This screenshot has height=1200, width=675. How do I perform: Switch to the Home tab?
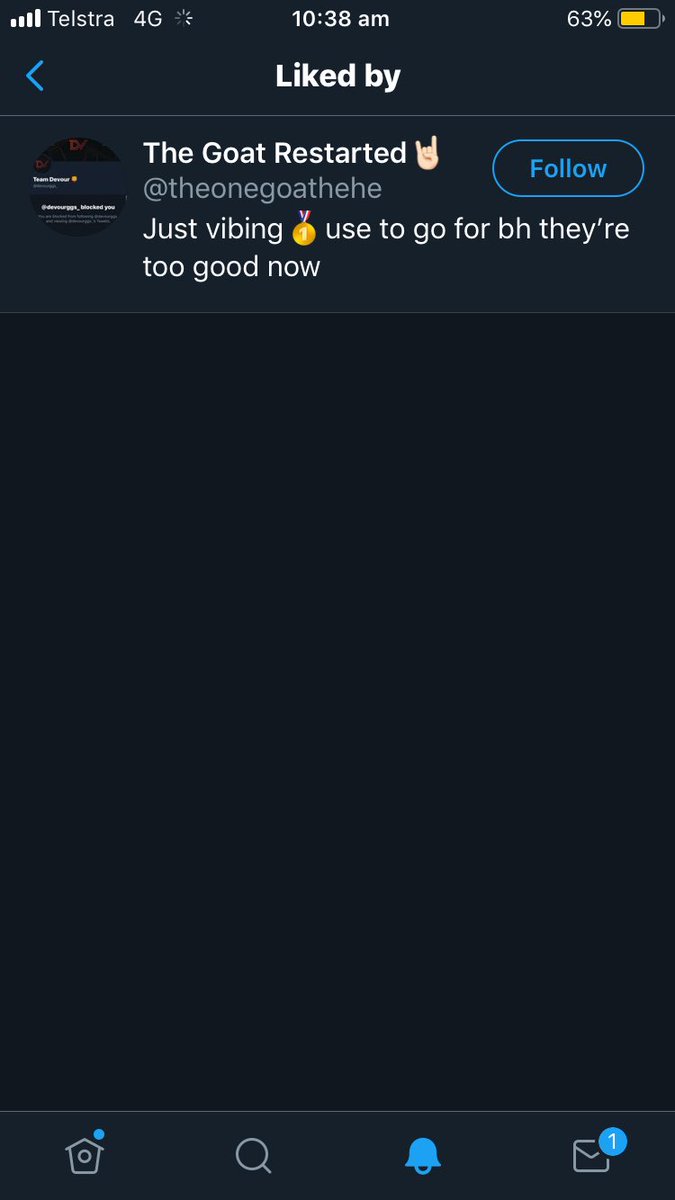coord(85,1155)
